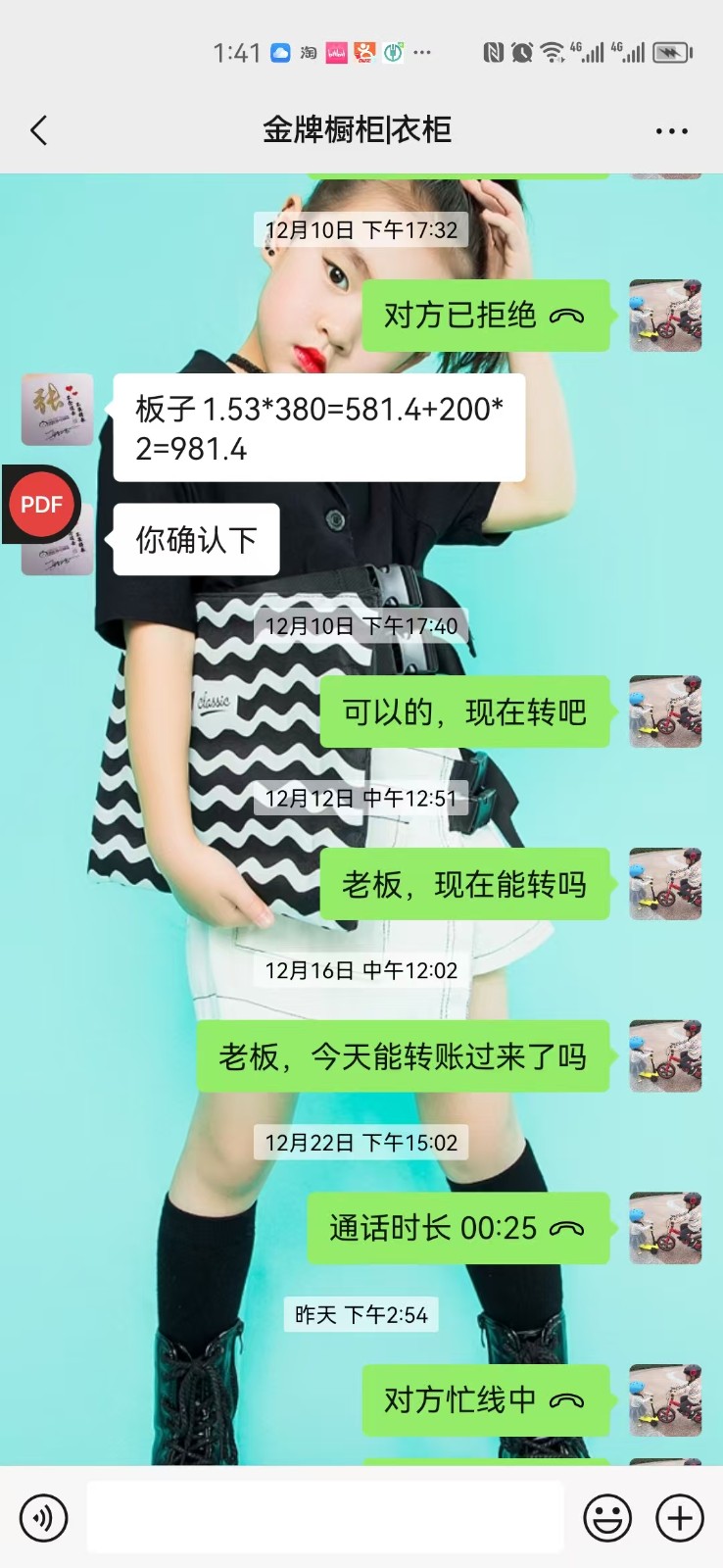Image resolution: width=723 pixels, height=1568 pixels.
Task: Open the emoji picker
Action: (x=607, y=1518)
